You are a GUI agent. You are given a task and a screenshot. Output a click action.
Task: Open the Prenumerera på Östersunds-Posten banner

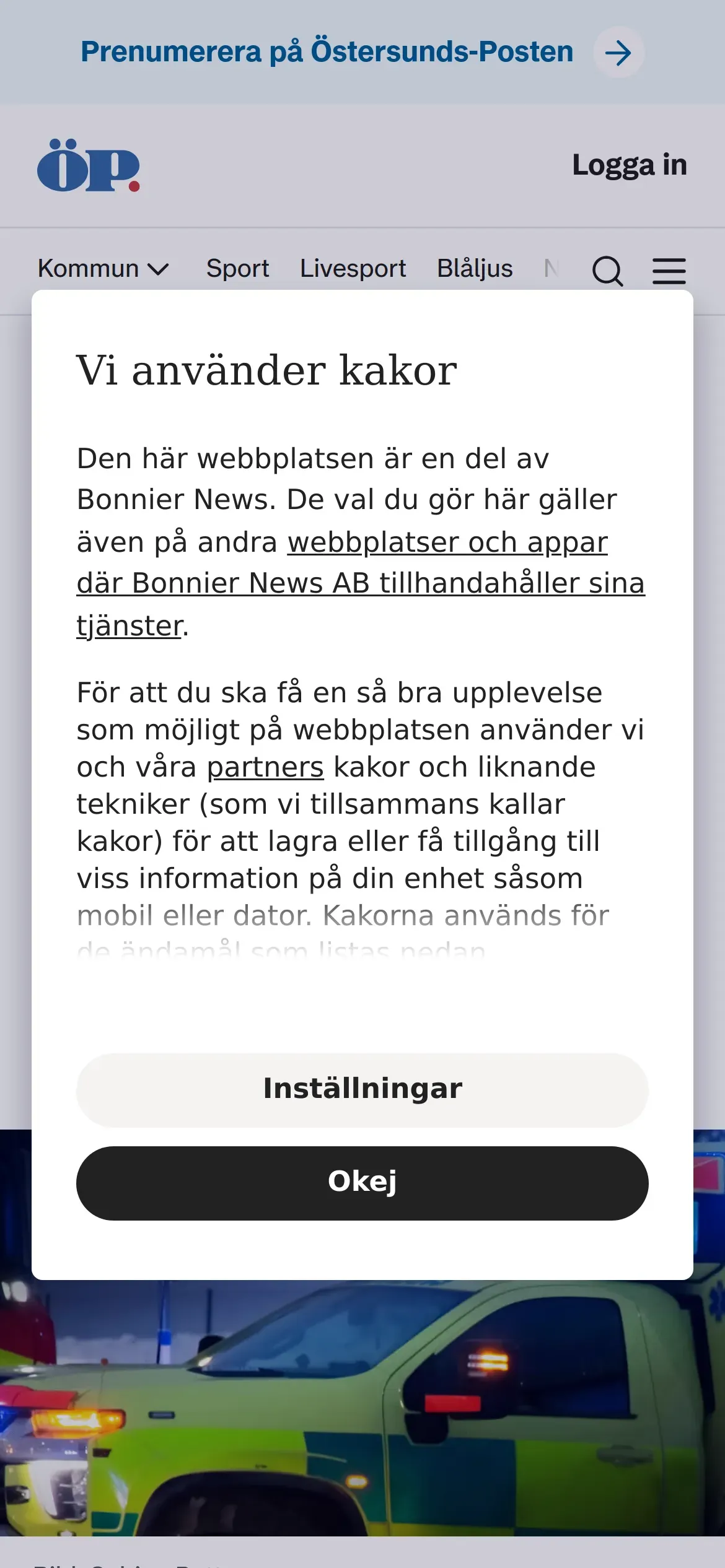click(362, 52)
